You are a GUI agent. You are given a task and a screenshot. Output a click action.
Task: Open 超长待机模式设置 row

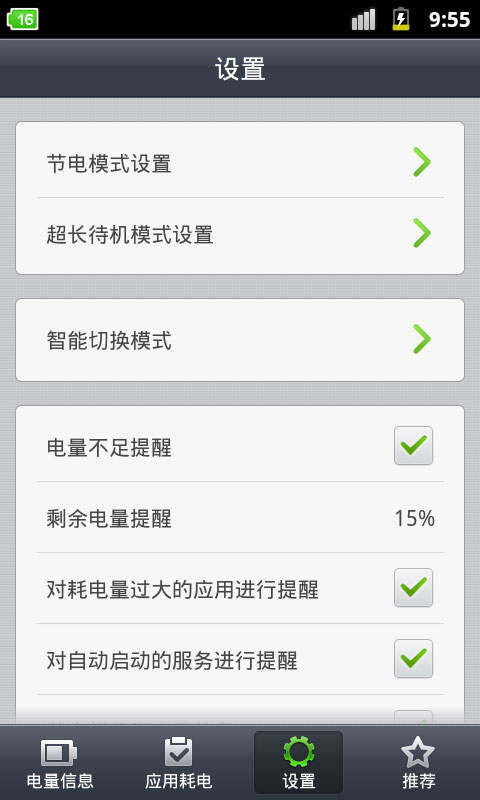click(240, 236)
